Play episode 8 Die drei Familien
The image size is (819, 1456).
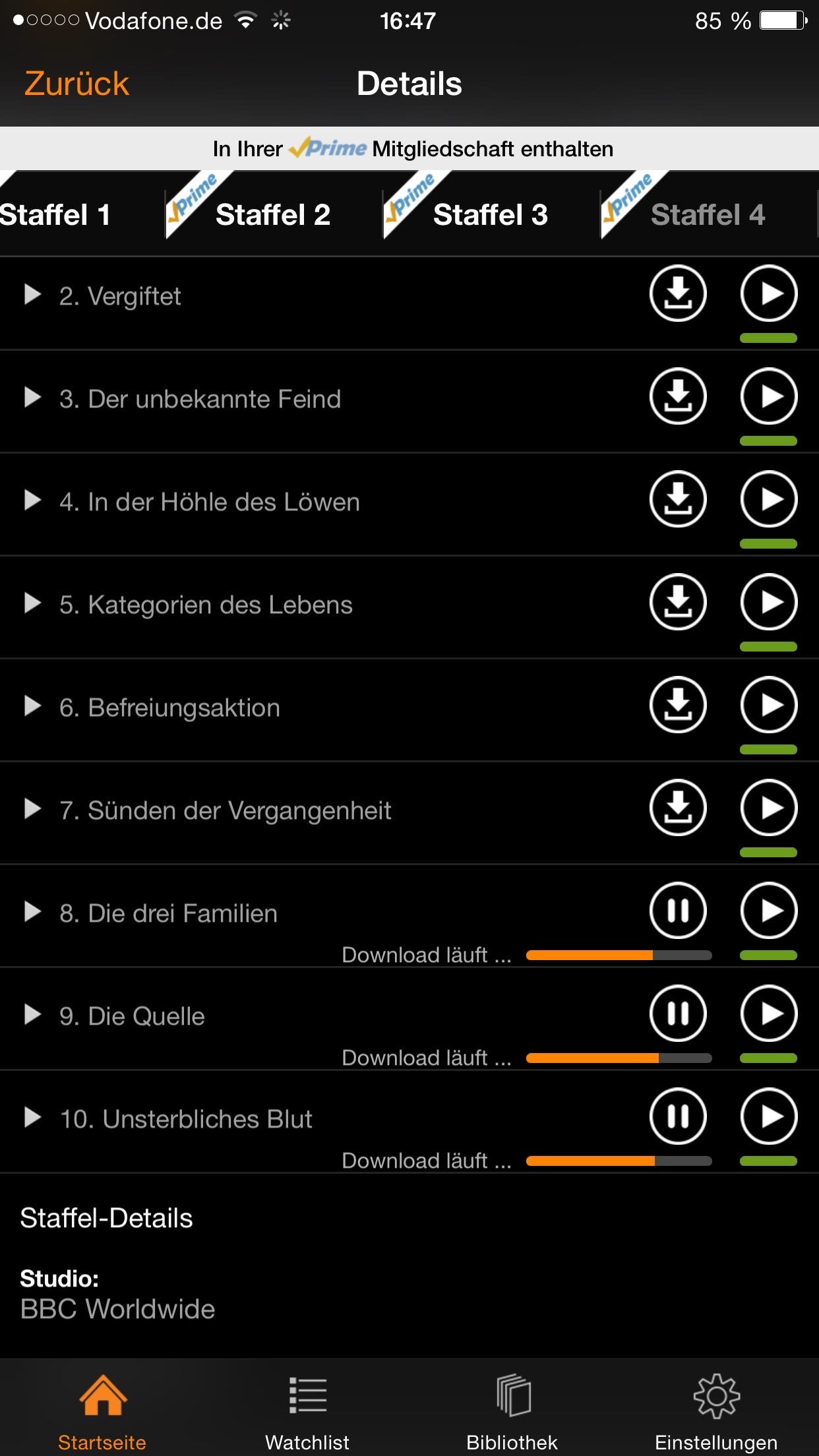(x=769, y=911)
